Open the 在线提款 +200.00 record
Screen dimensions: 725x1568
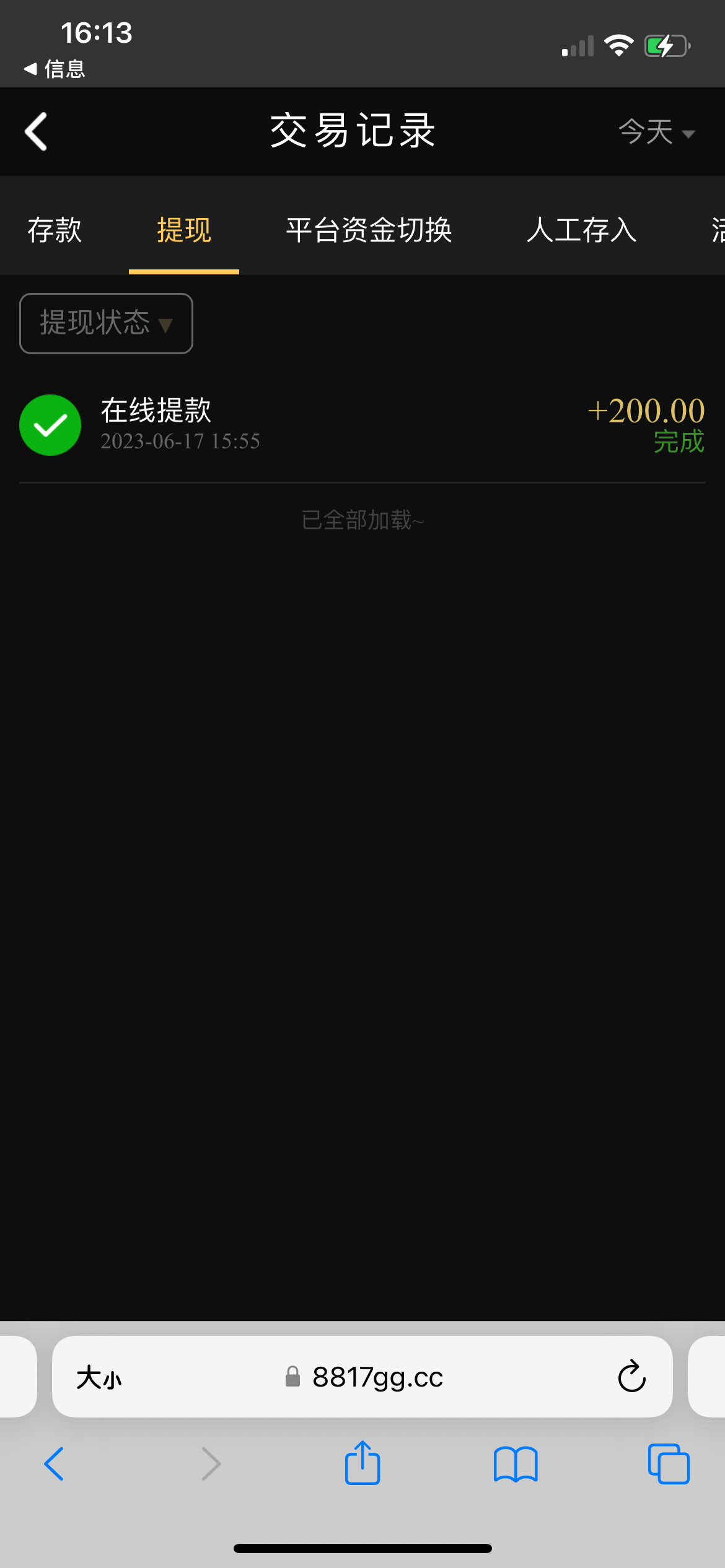tap(362, 425)
